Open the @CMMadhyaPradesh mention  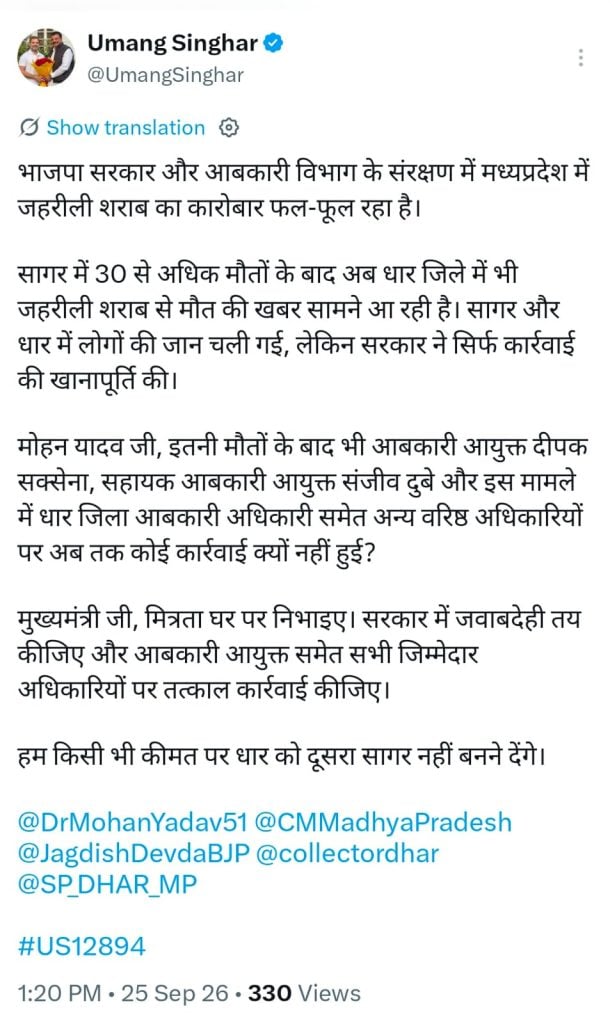point(383,822)
